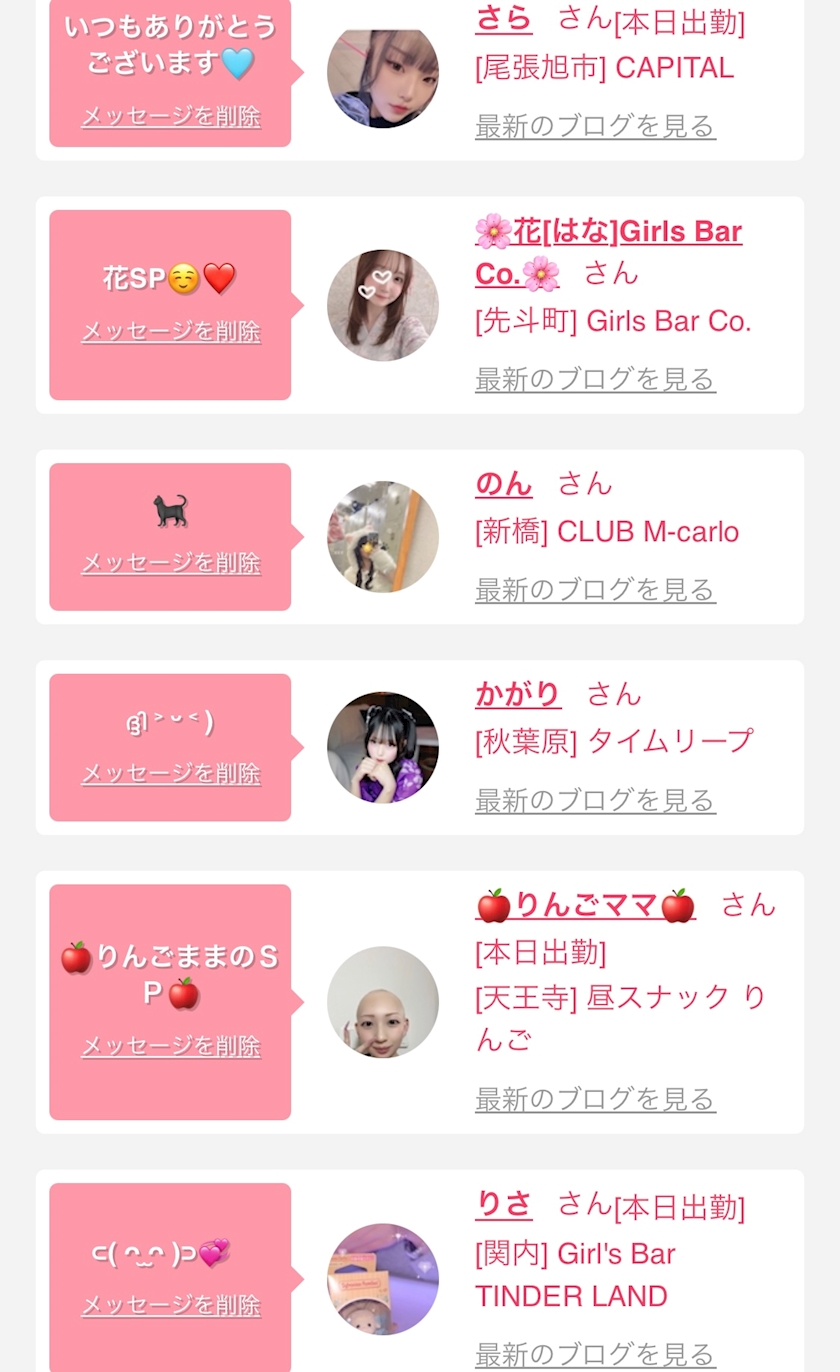
Task: View さら's latest blog
Action: (595, 127)
